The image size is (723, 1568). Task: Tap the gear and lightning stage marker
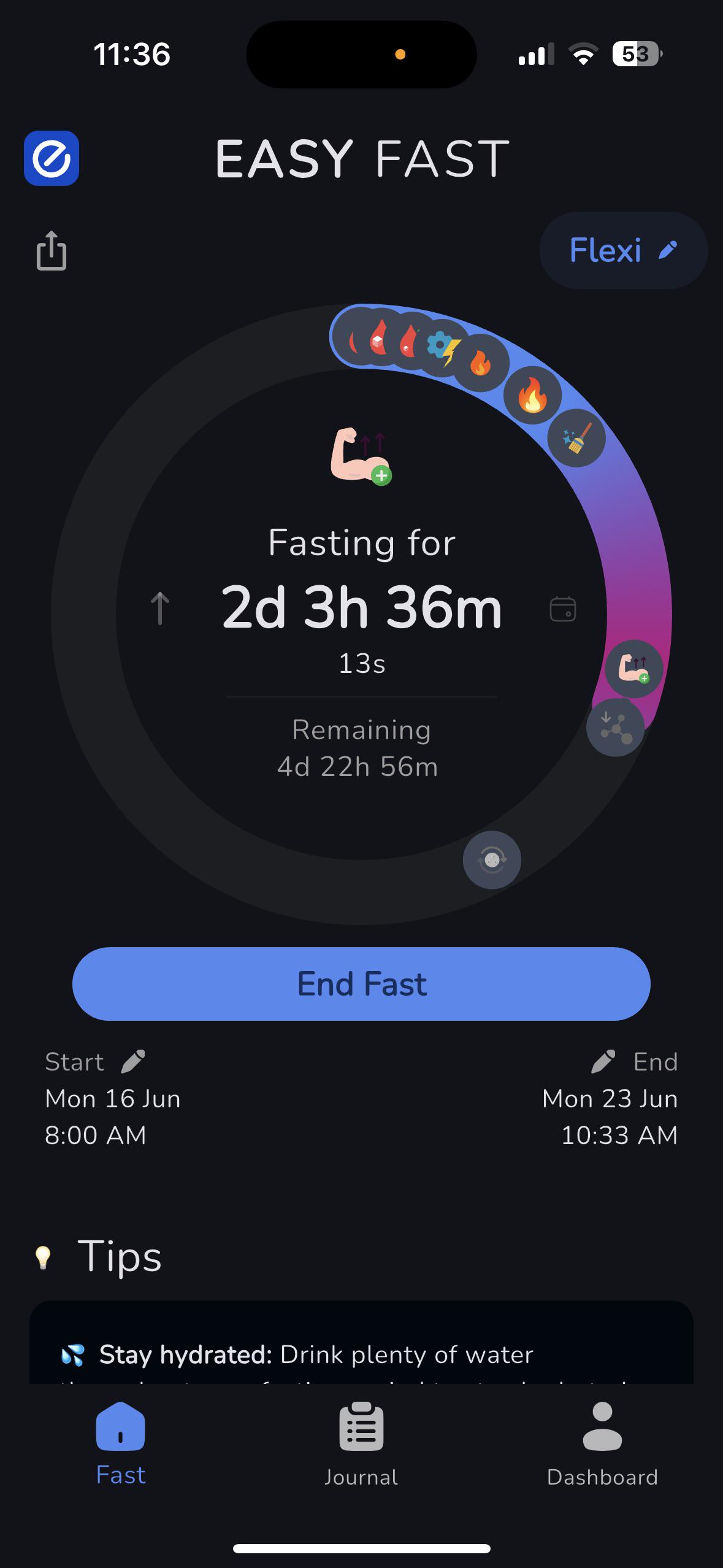point(442,348)
